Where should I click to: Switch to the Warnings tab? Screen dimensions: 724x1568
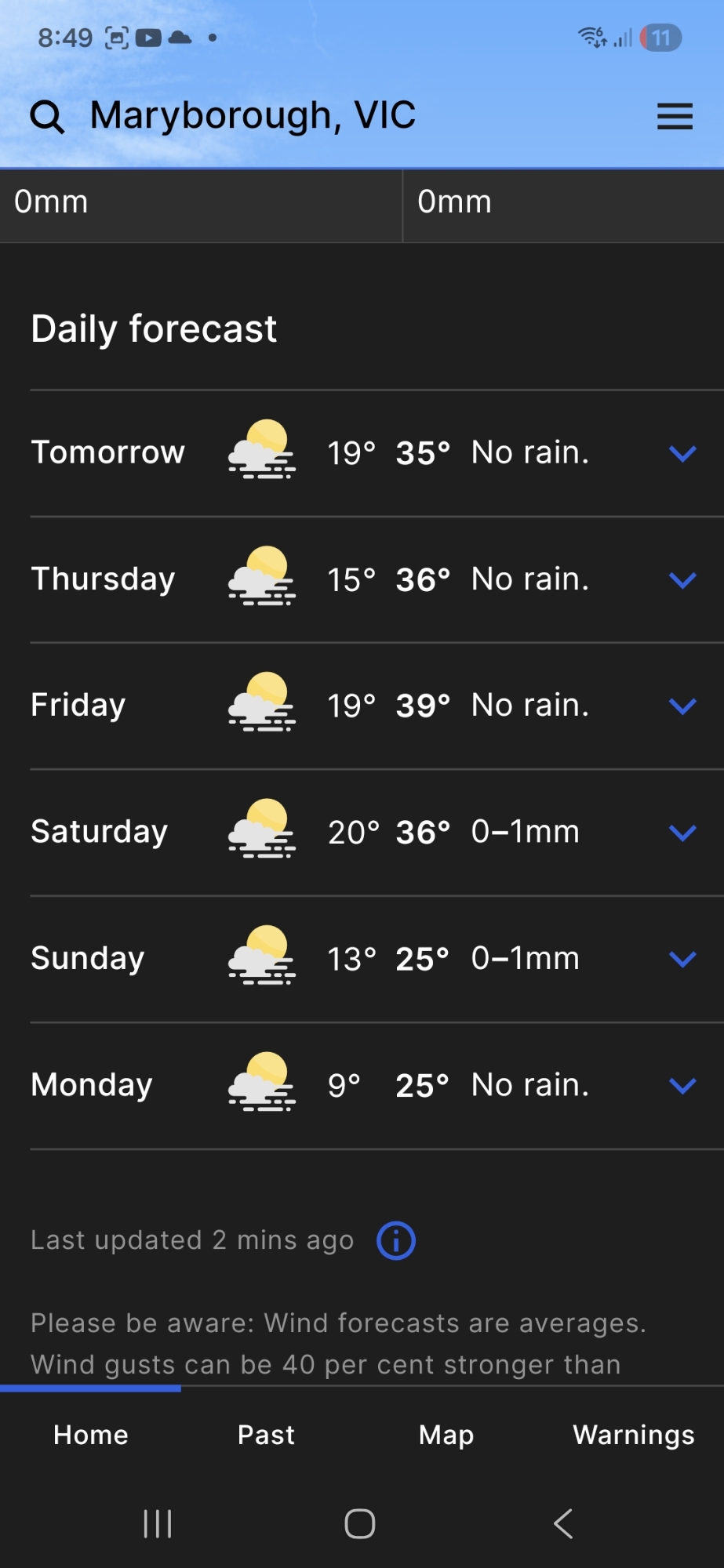[x=633, y=1435]
